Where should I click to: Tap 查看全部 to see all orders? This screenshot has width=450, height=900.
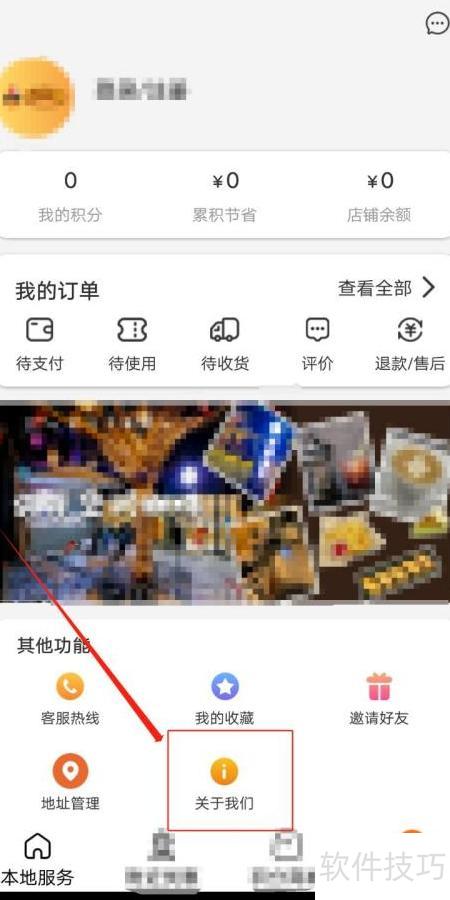coord(386,288)
